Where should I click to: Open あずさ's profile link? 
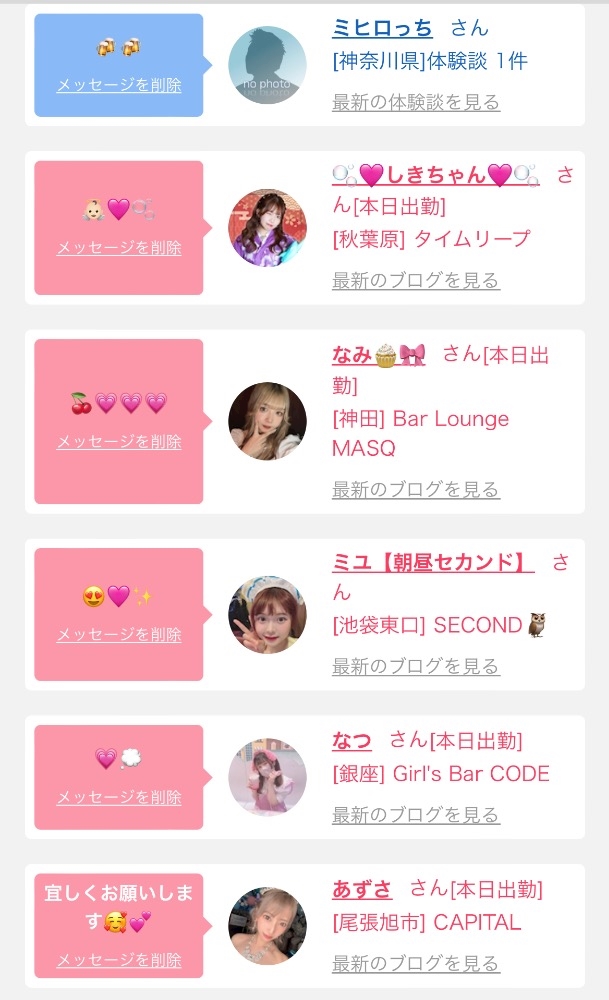tap(362, 889)
